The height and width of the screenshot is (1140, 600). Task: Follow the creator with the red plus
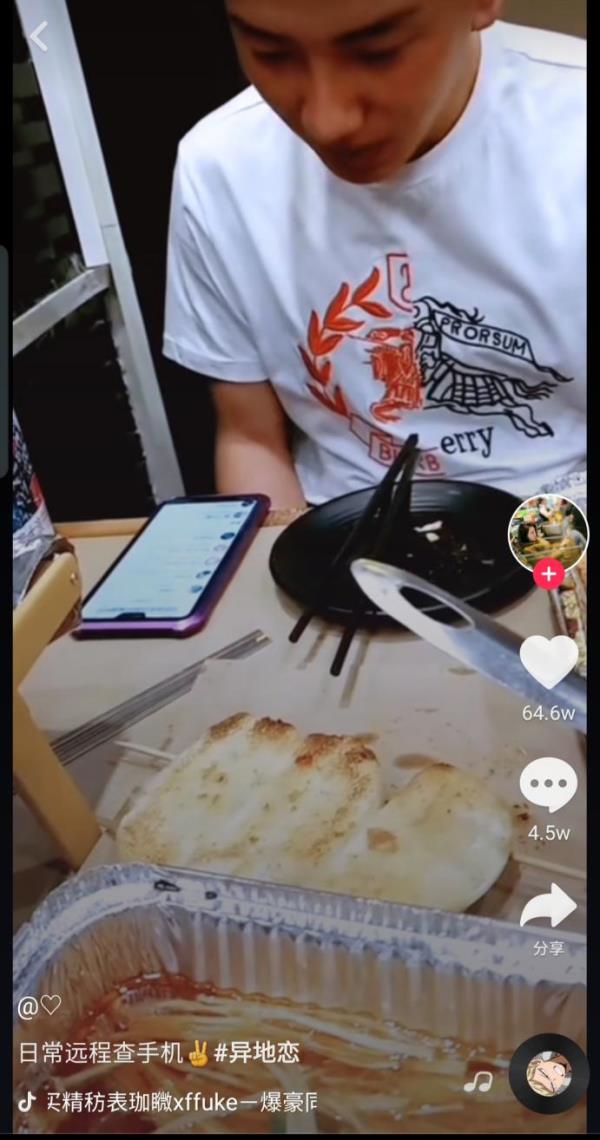[x=548, y=575]
